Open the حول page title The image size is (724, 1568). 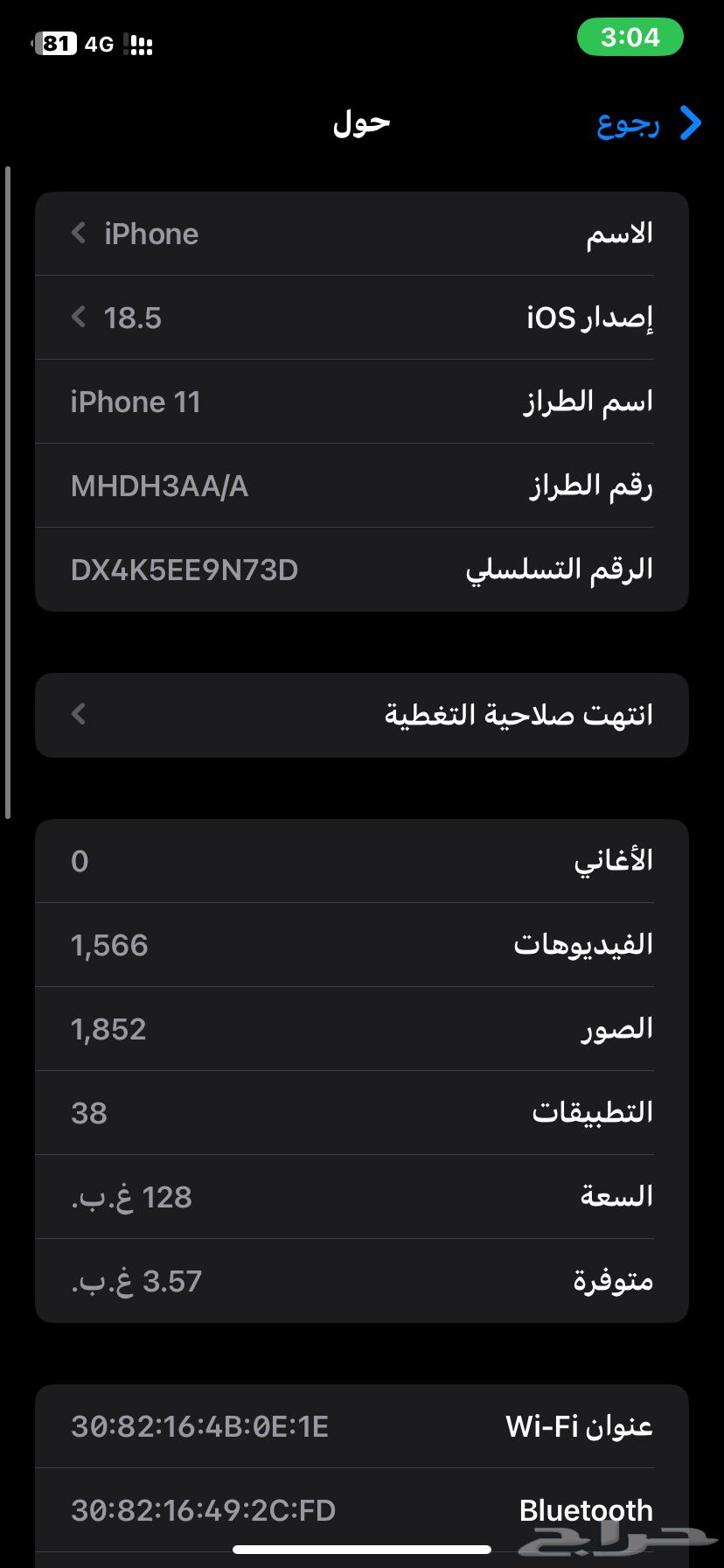click(x=360, y=122)
